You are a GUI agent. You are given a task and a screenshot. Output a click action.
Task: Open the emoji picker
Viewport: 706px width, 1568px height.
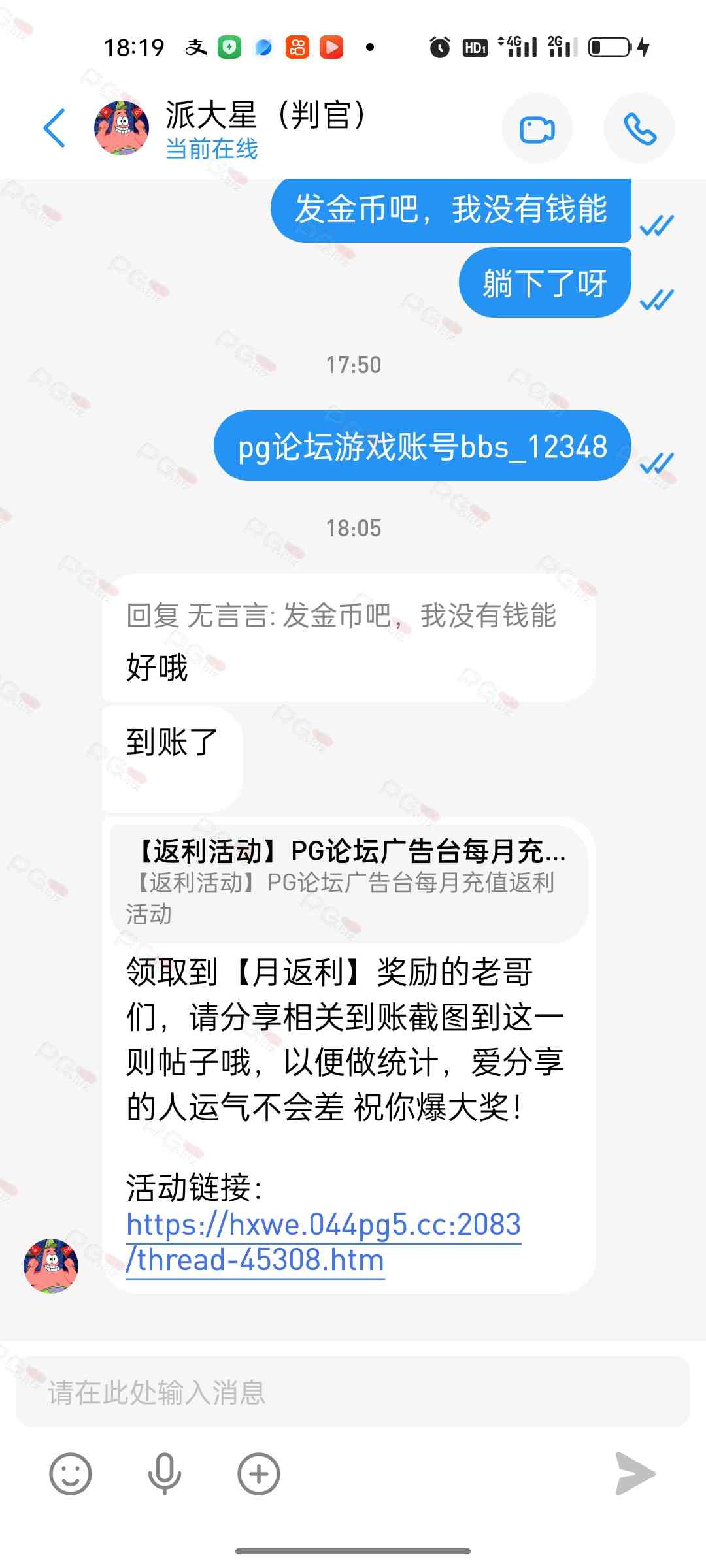(x=71, y=1473)
